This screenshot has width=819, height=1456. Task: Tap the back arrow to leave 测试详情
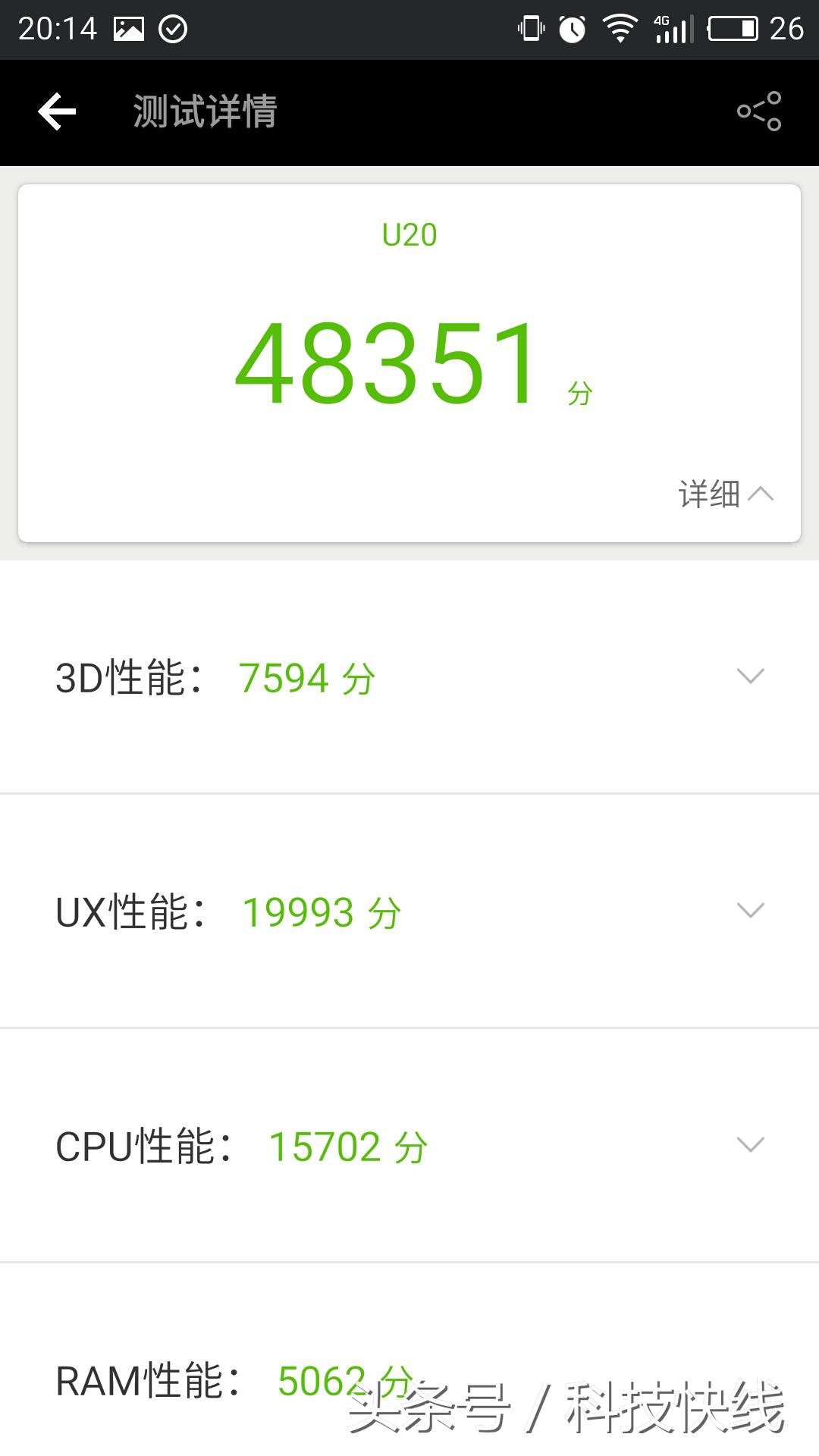point(57,111)
